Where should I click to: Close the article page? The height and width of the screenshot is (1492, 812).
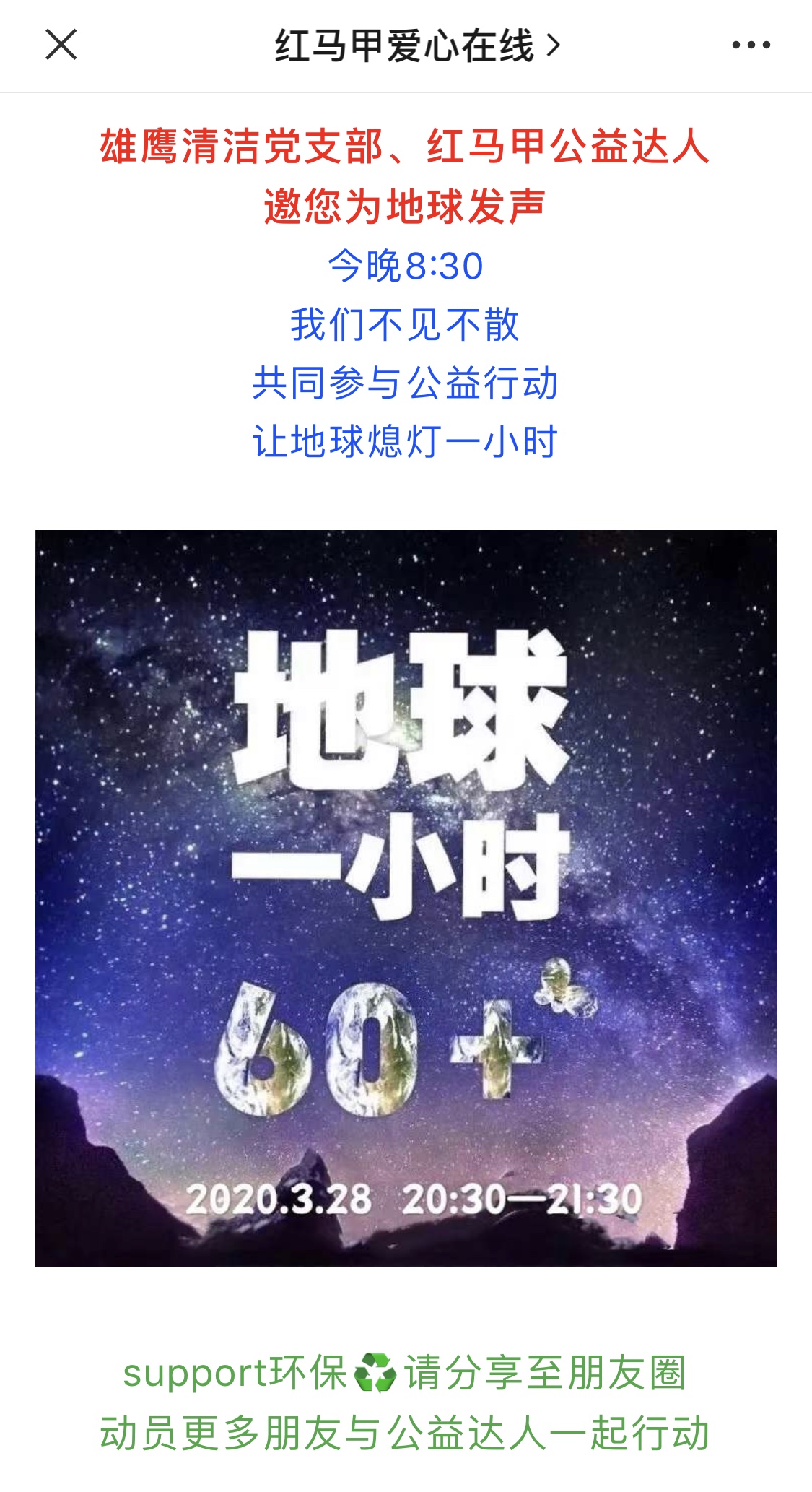61,45
